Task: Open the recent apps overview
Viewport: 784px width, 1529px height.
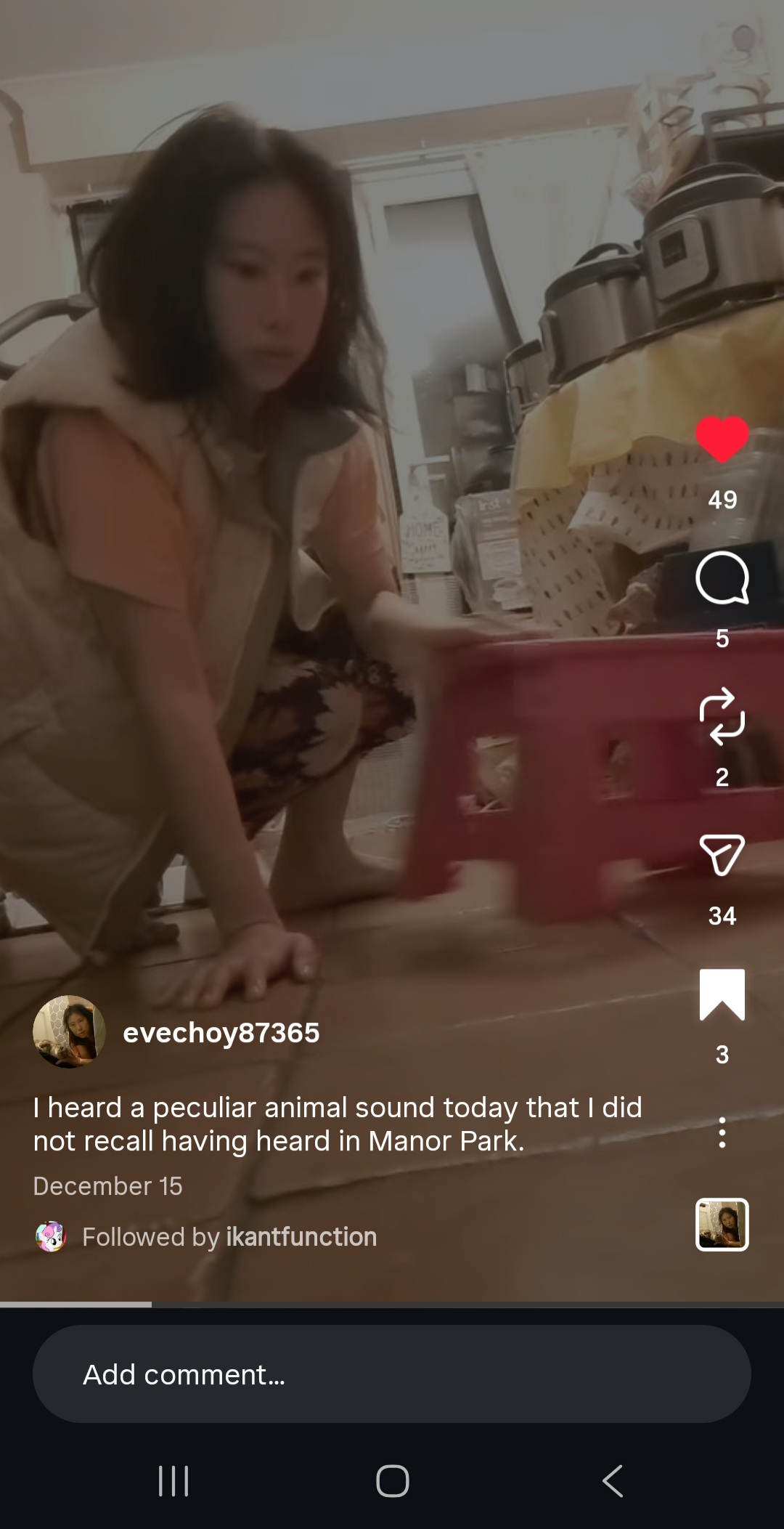Action: (173, 1480)
